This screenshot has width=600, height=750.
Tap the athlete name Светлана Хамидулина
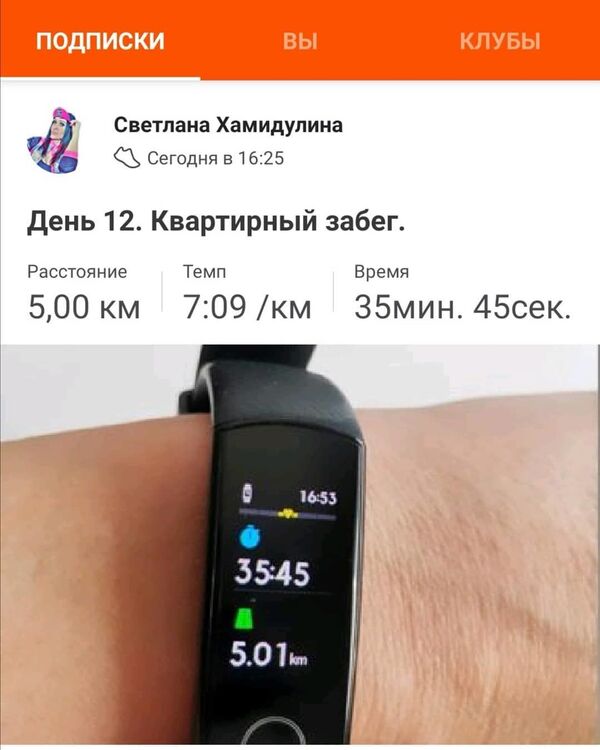coord(228,125)
